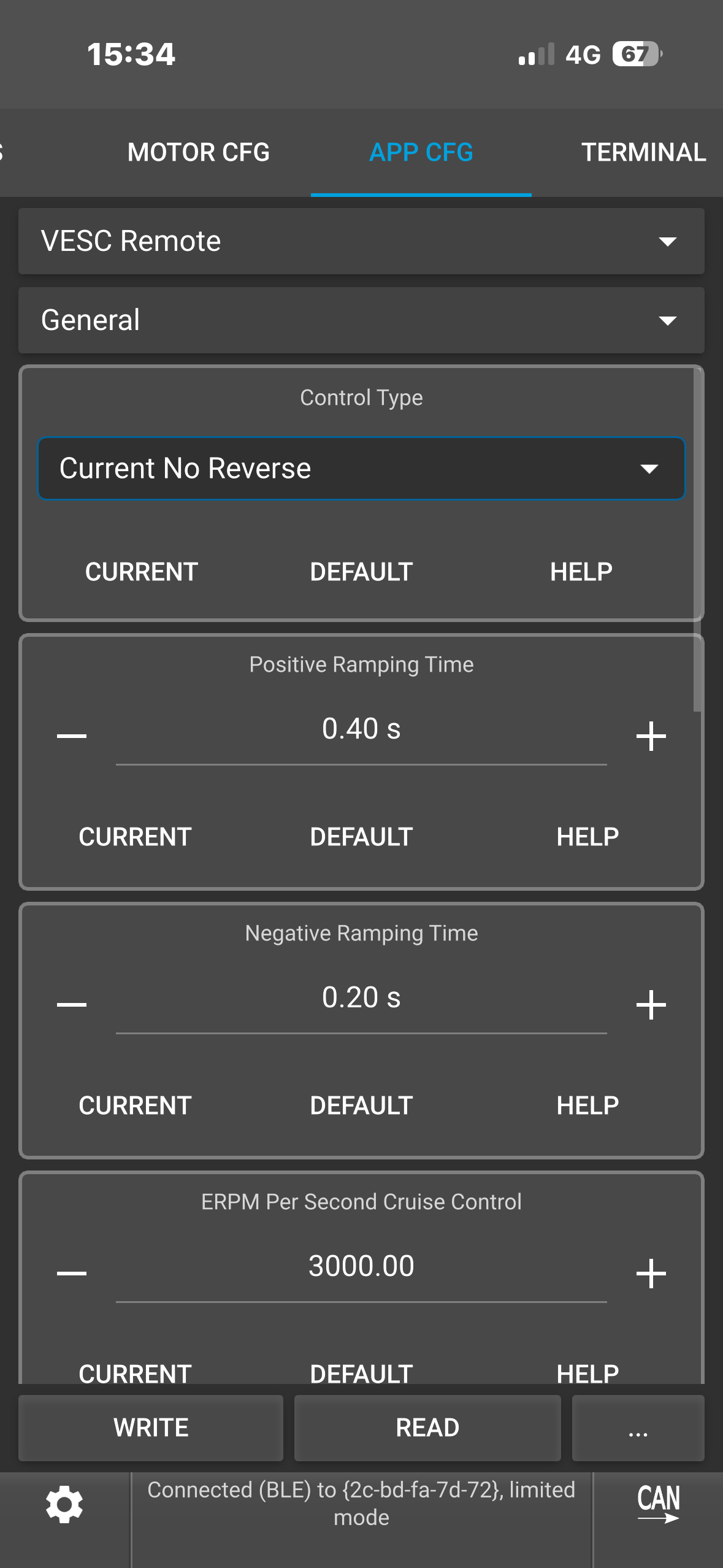Image resolution: width=723 pixels, height=1568 pixels.
Task: Switch to the TERMINAL tab
Action: coord(643,152)
